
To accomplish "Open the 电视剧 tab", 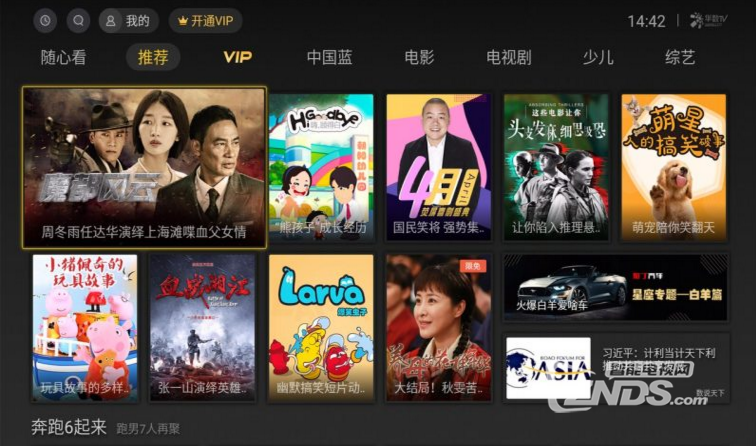I will (507, 57).
